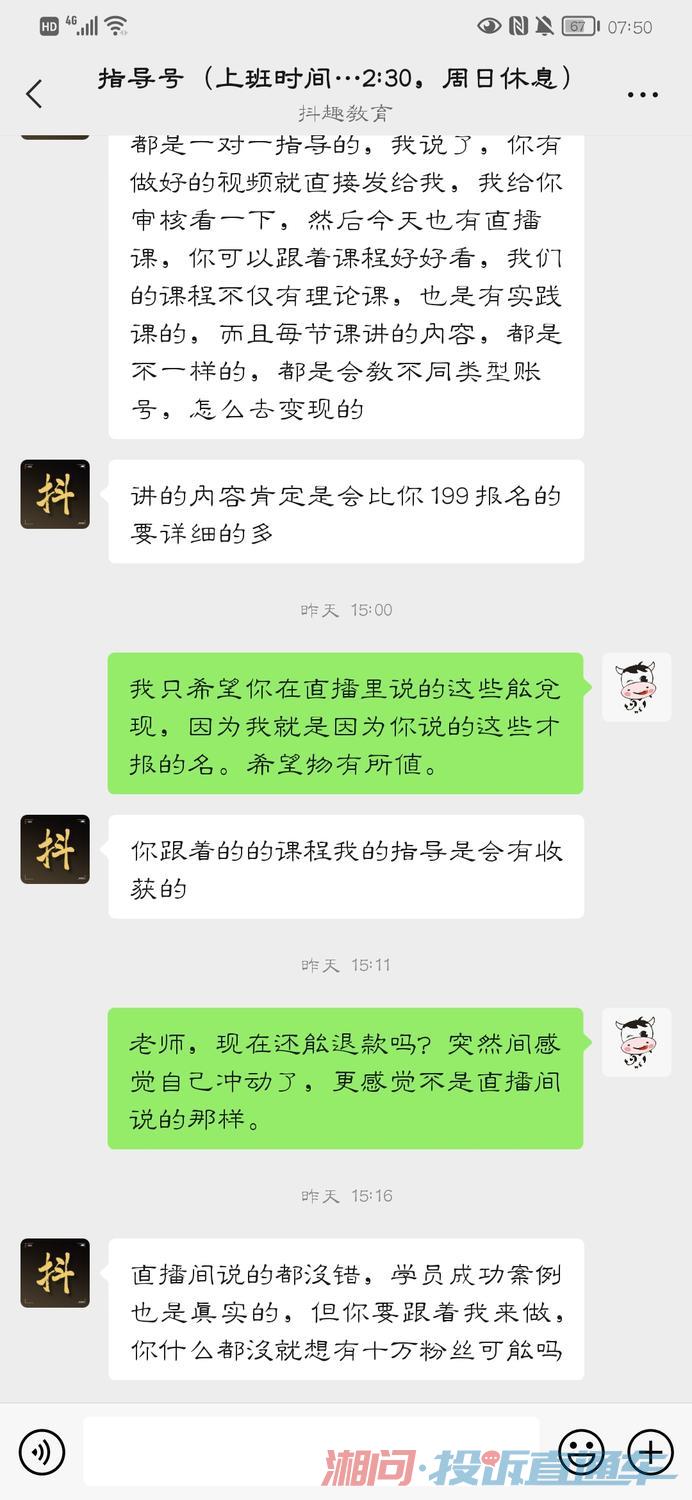Tap the cow avatar beside the 希望物有所值 message
Image resolution: width=692 pixels, height=1500 pixels.
pyautogui.click(x=636, y=687)
